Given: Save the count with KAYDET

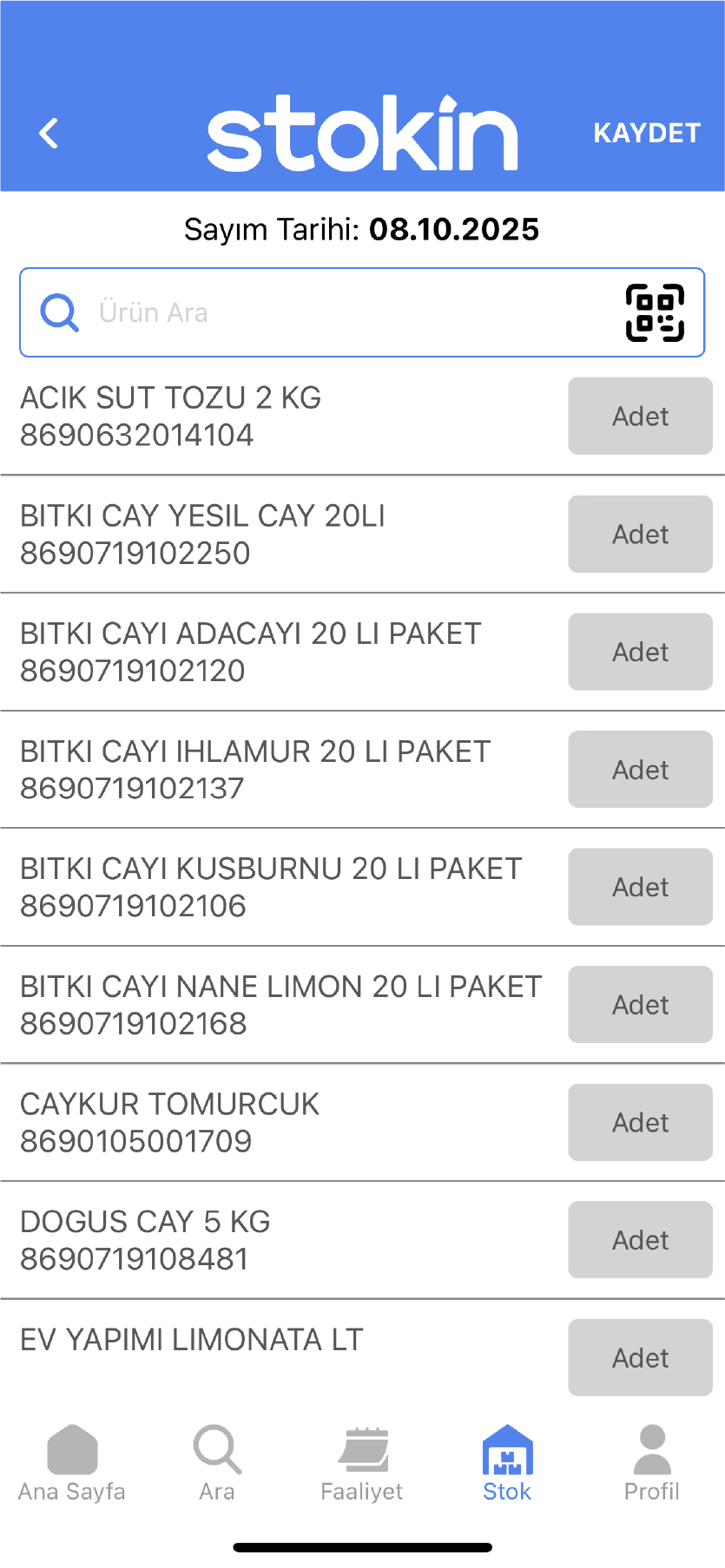Looking at the screenshot, I should coord(646,133).
